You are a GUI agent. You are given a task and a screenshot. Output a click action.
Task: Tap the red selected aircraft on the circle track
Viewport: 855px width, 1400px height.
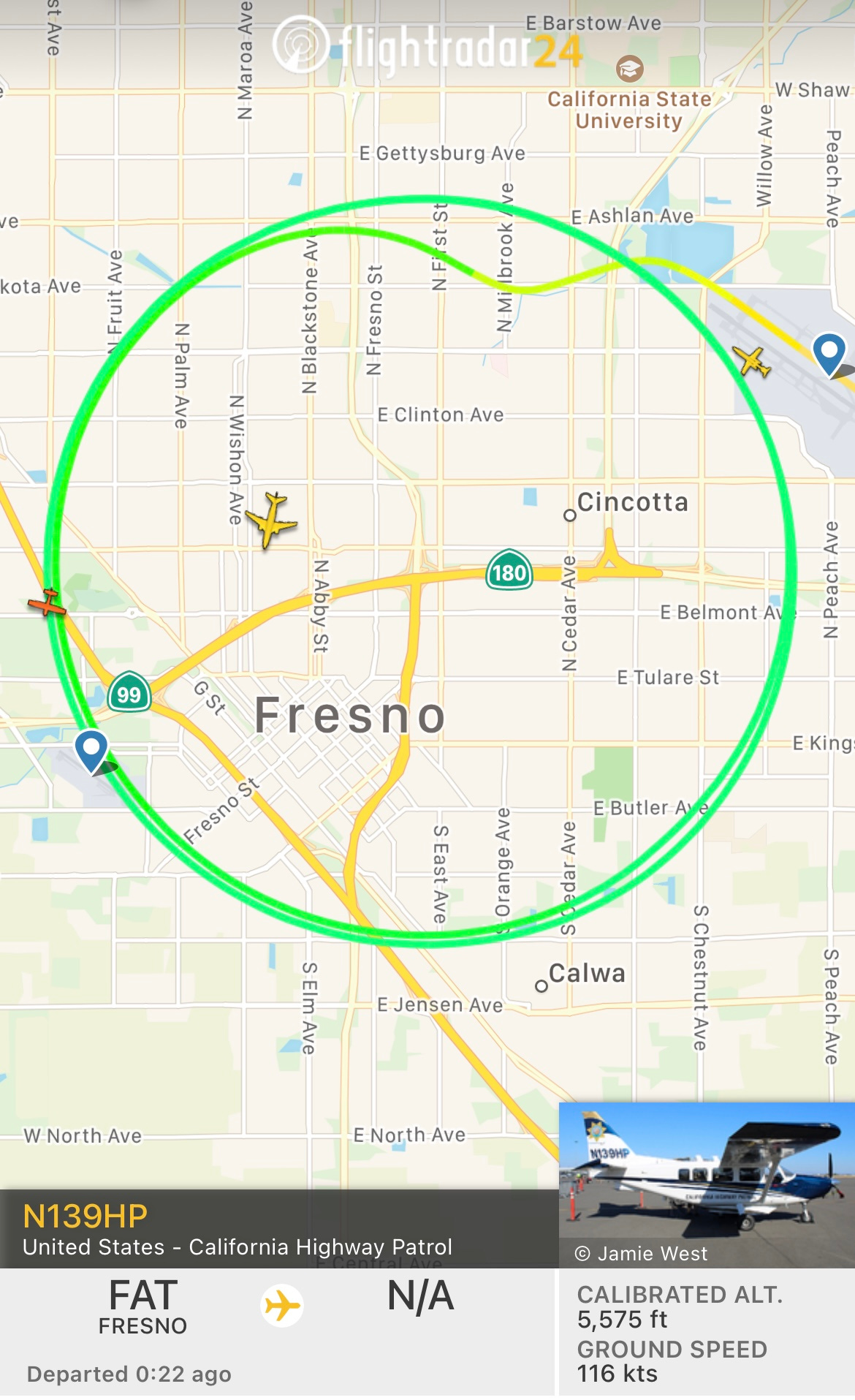[x=47, y=602]
